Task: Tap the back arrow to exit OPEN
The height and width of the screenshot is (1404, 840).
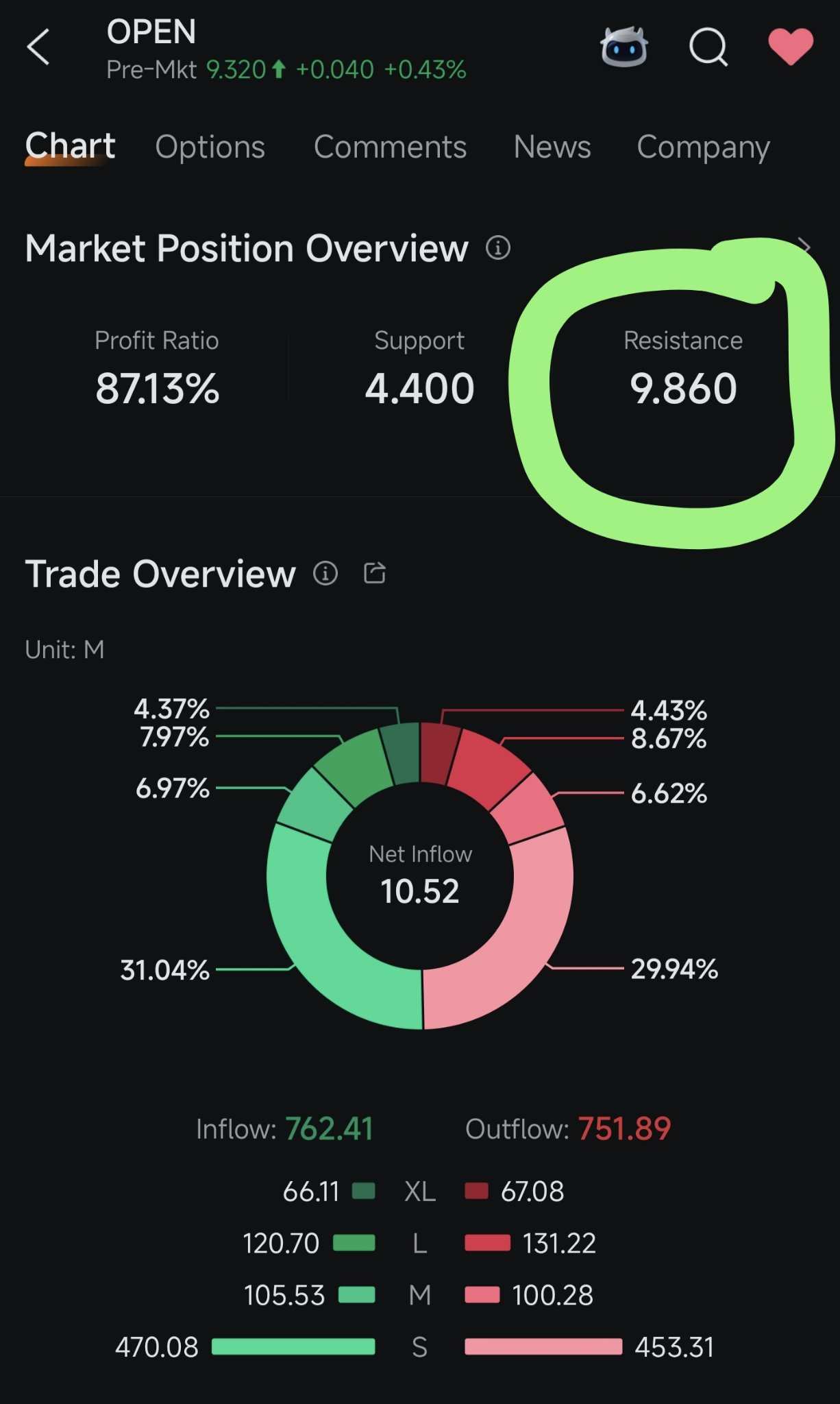Action: 38,47
